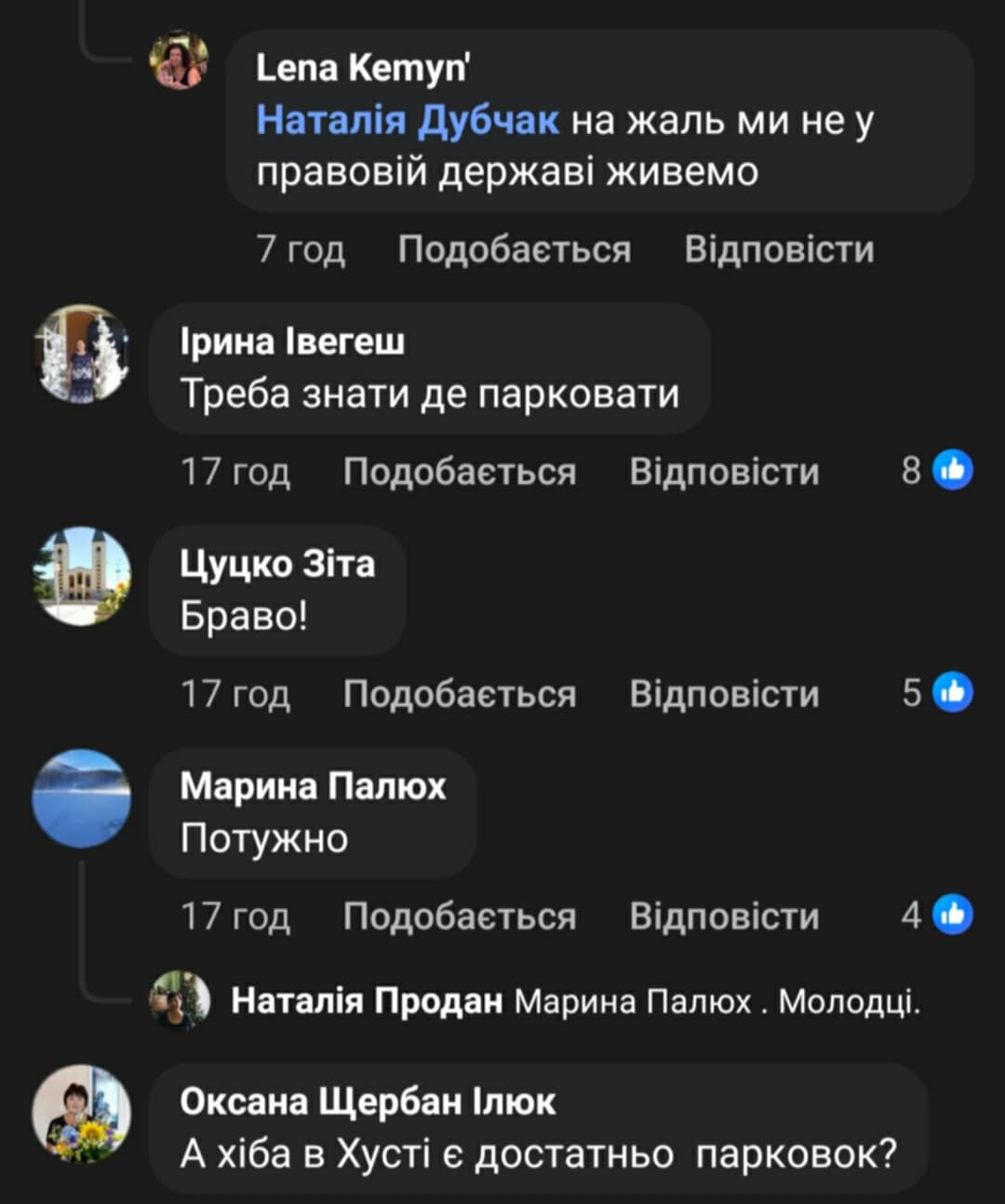Like Цуцко Зіта's comment
The width and height of the screenshot is (1005, 1204).
(x=460, y=694)
